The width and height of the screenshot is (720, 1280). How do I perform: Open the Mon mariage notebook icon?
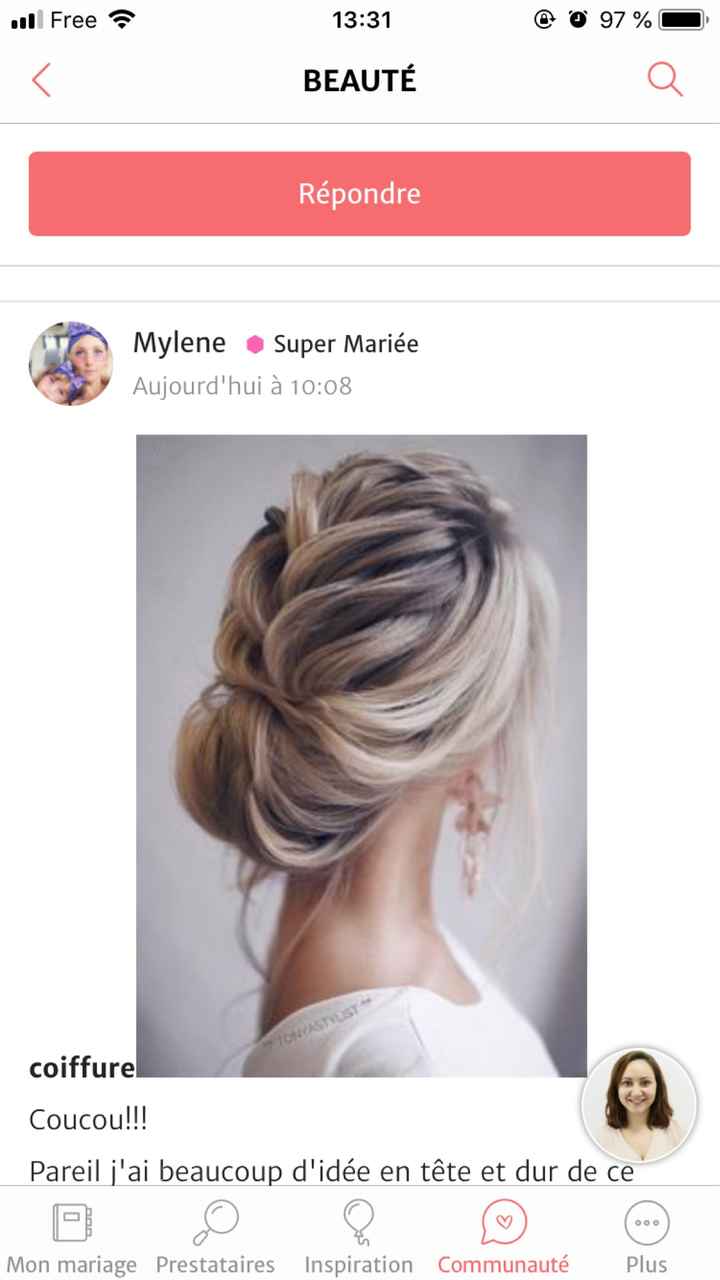[x=71, y=1222]
